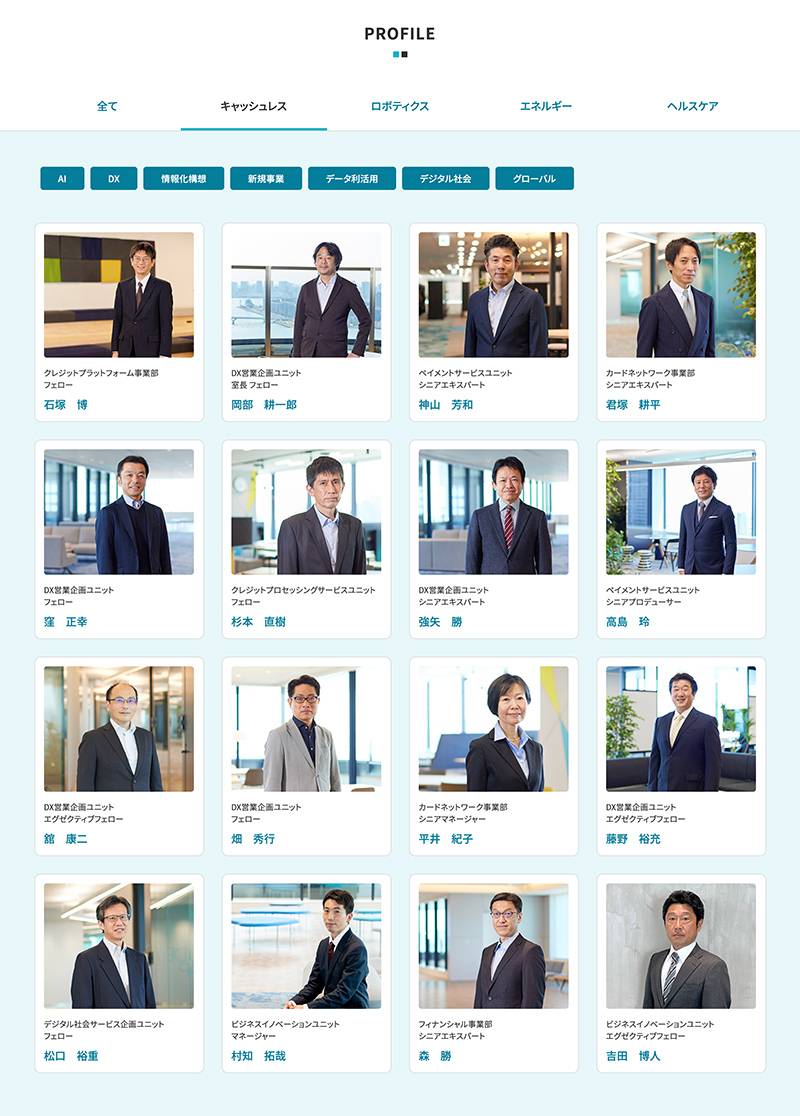Filter profiles by the AI chip

(x=62, y=179)
